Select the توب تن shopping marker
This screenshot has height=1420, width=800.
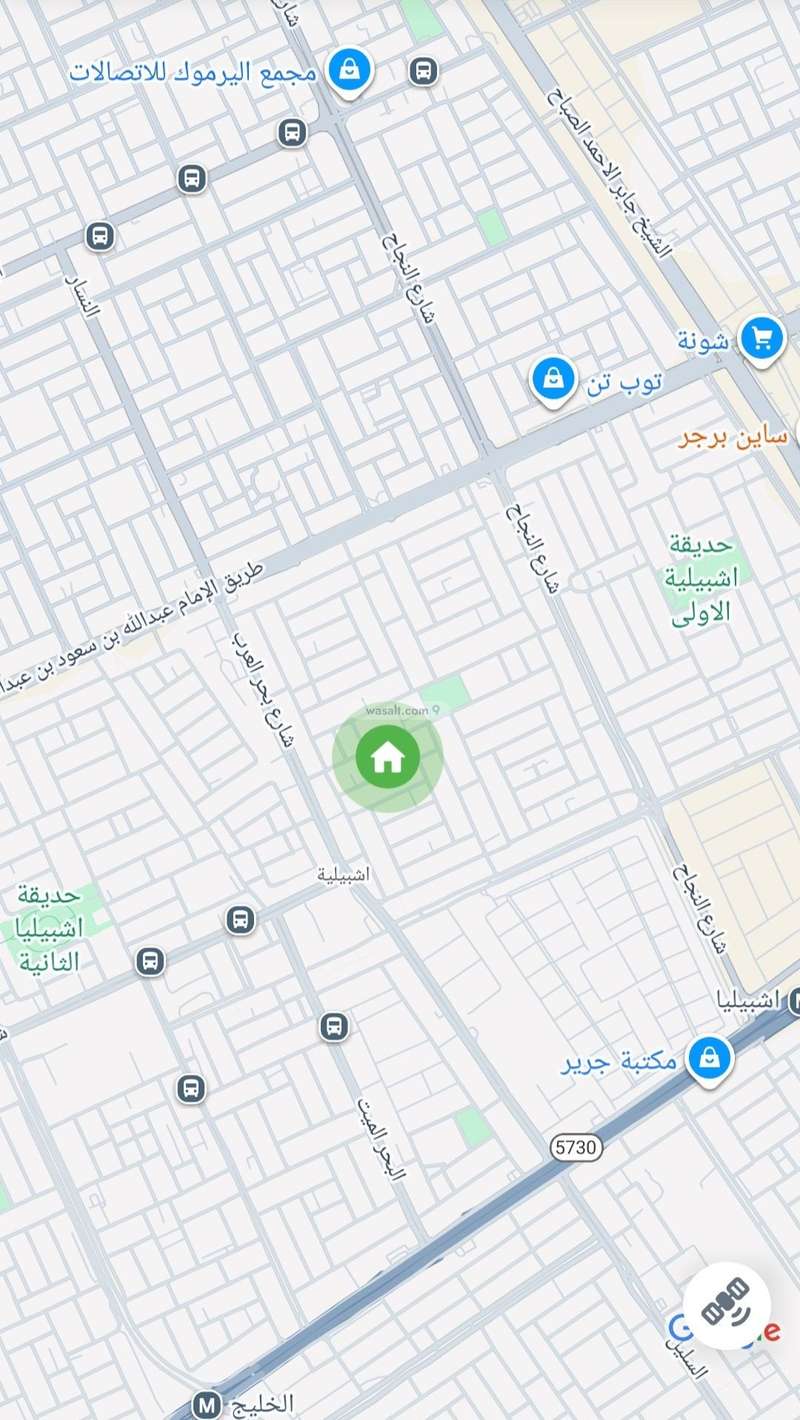(x=552, y=380)
